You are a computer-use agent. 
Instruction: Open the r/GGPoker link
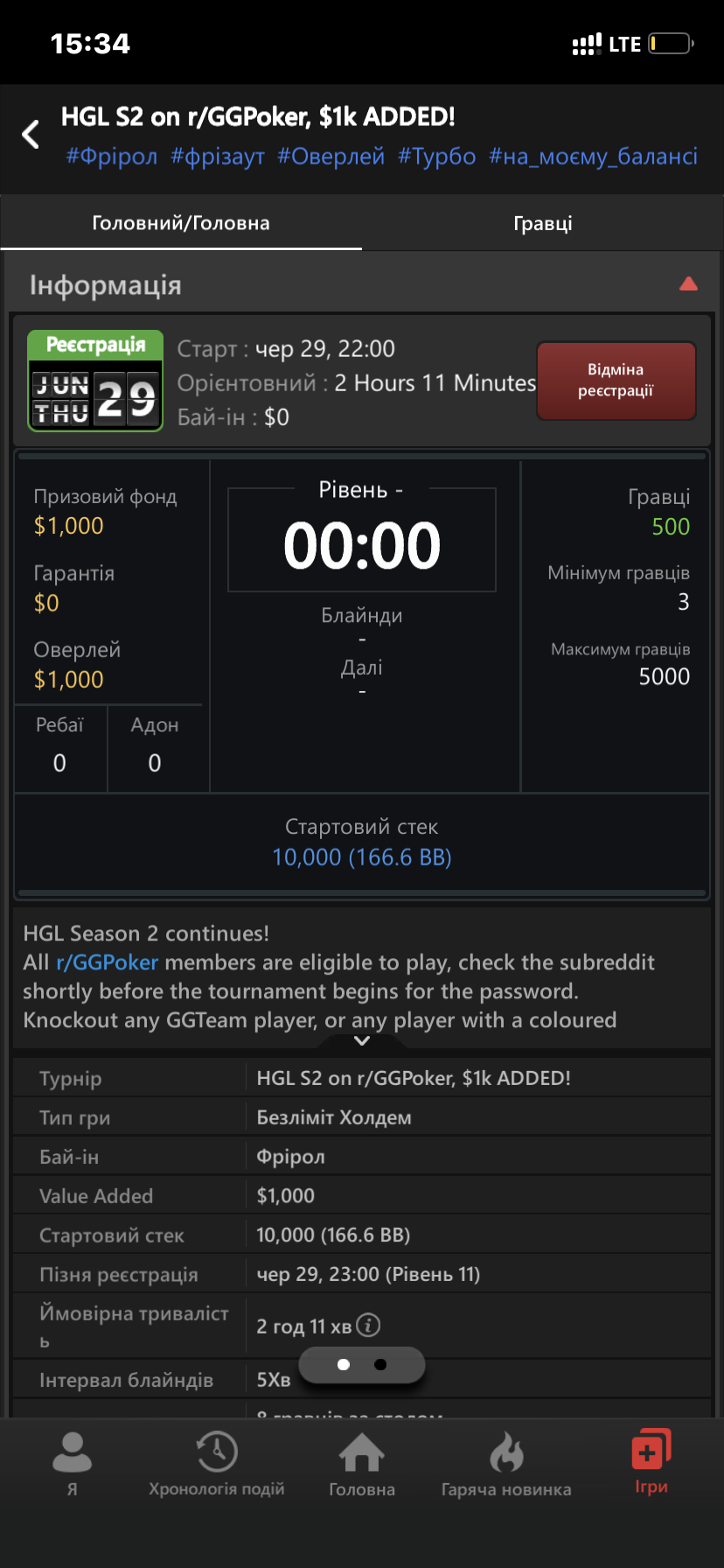[x=108, y=962]
